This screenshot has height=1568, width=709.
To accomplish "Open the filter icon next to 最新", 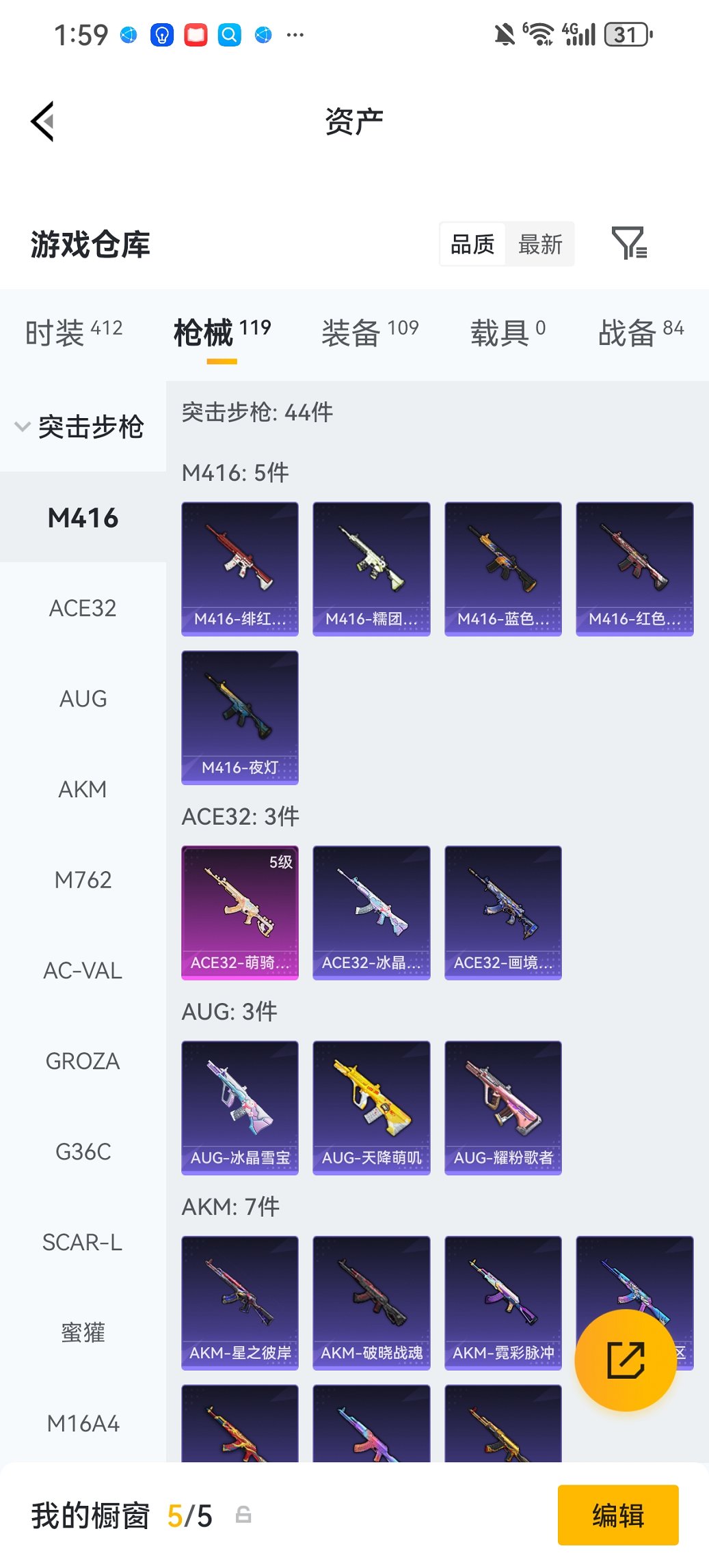I will (x=628, y=243).
